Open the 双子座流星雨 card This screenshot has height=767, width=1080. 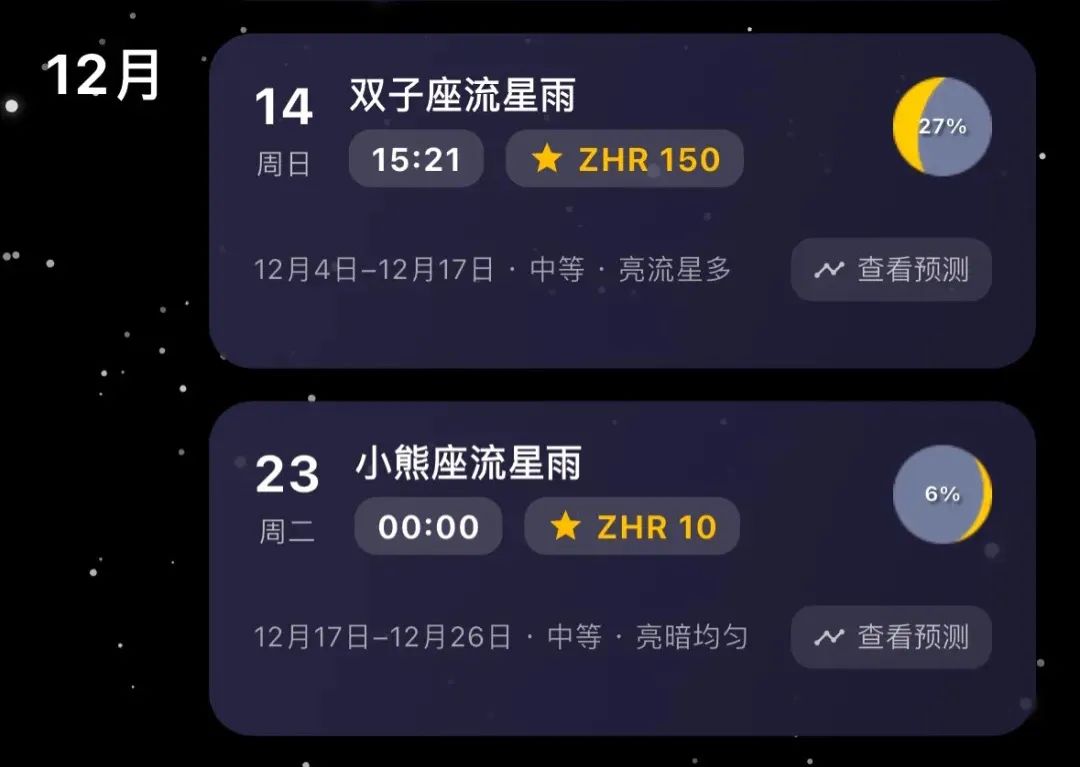tap(462, 97)
